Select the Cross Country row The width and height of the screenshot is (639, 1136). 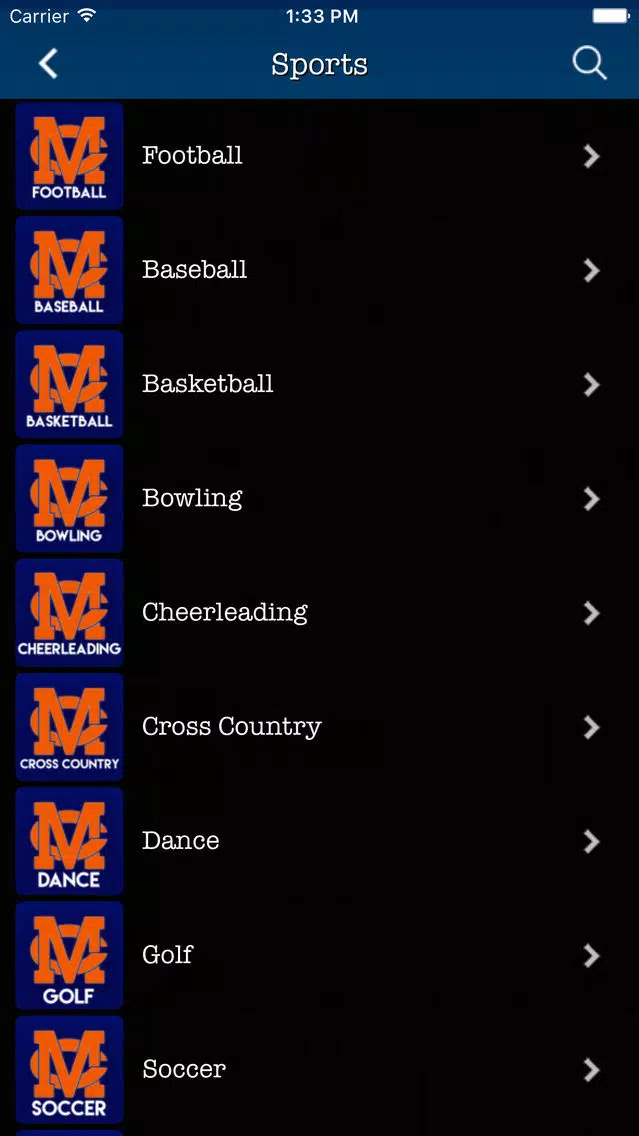[x=320, y=727]
